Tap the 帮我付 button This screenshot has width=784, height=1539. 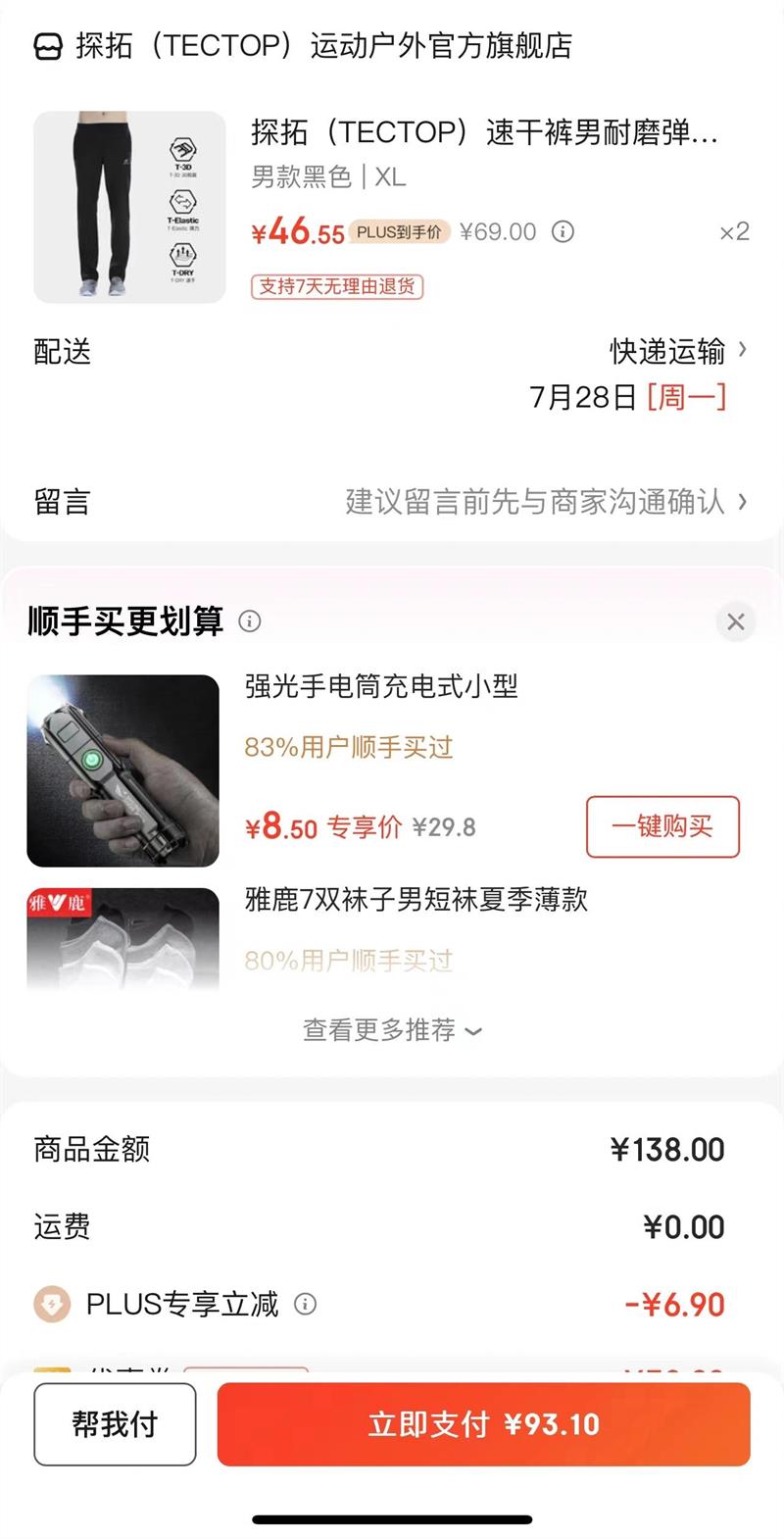115,1424
